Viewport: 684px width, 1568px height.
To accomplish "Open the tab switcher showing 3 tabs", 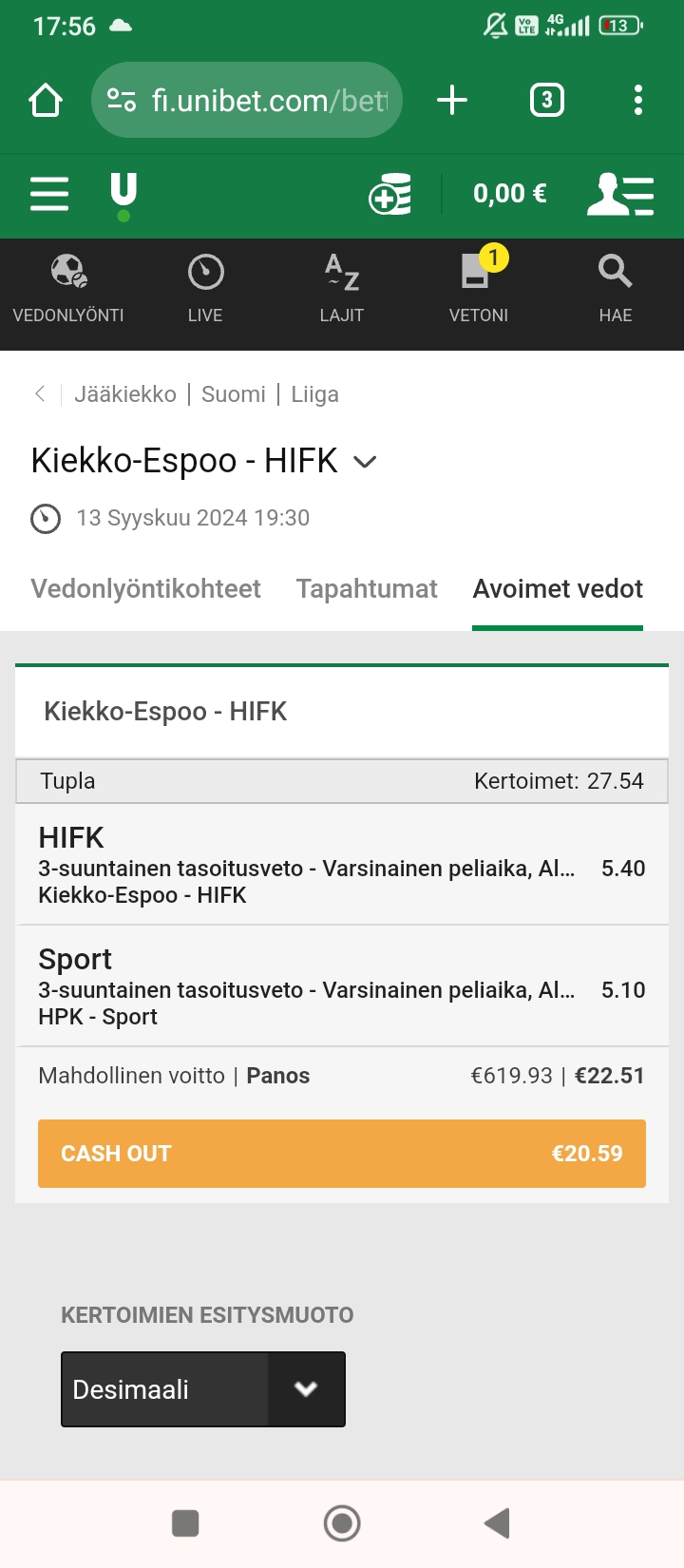I will coord(546,100).
